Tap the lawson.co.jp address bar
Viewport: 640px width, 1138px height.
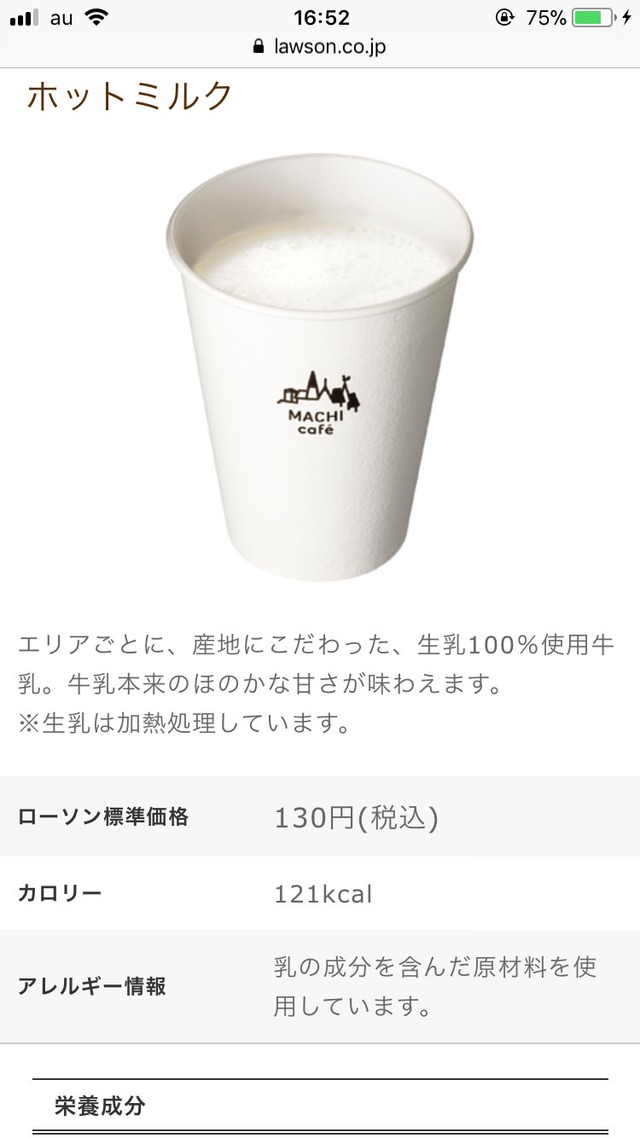click(x=320, y=47)
